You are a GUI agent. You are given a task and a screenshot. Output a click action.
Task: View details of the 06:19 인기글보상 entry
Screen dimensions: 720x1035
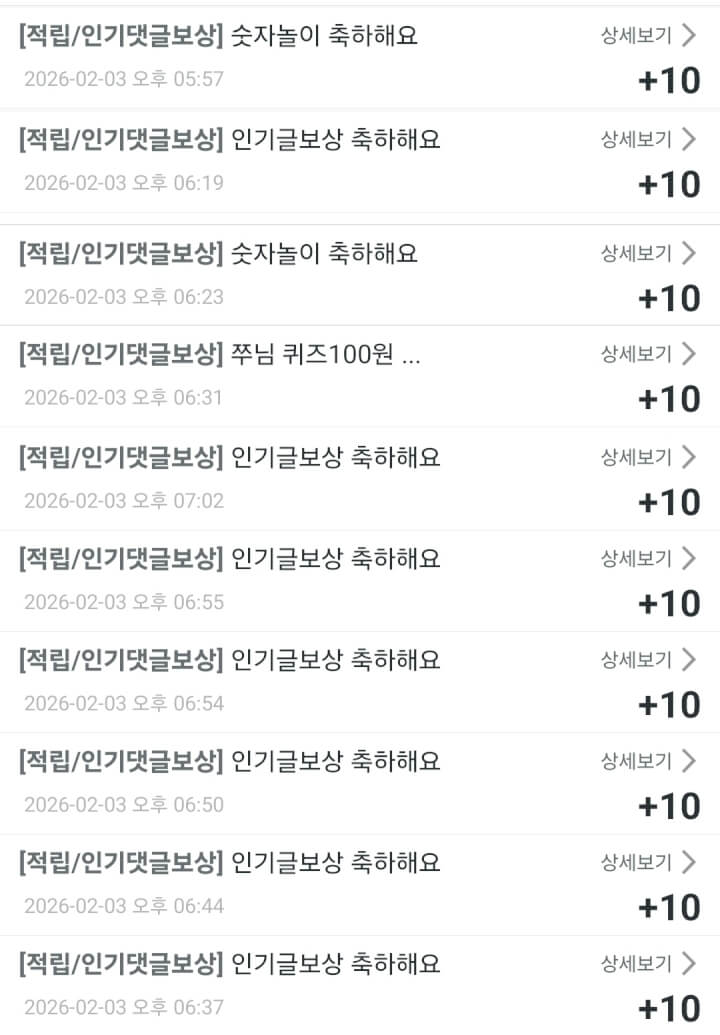point(647,139)
